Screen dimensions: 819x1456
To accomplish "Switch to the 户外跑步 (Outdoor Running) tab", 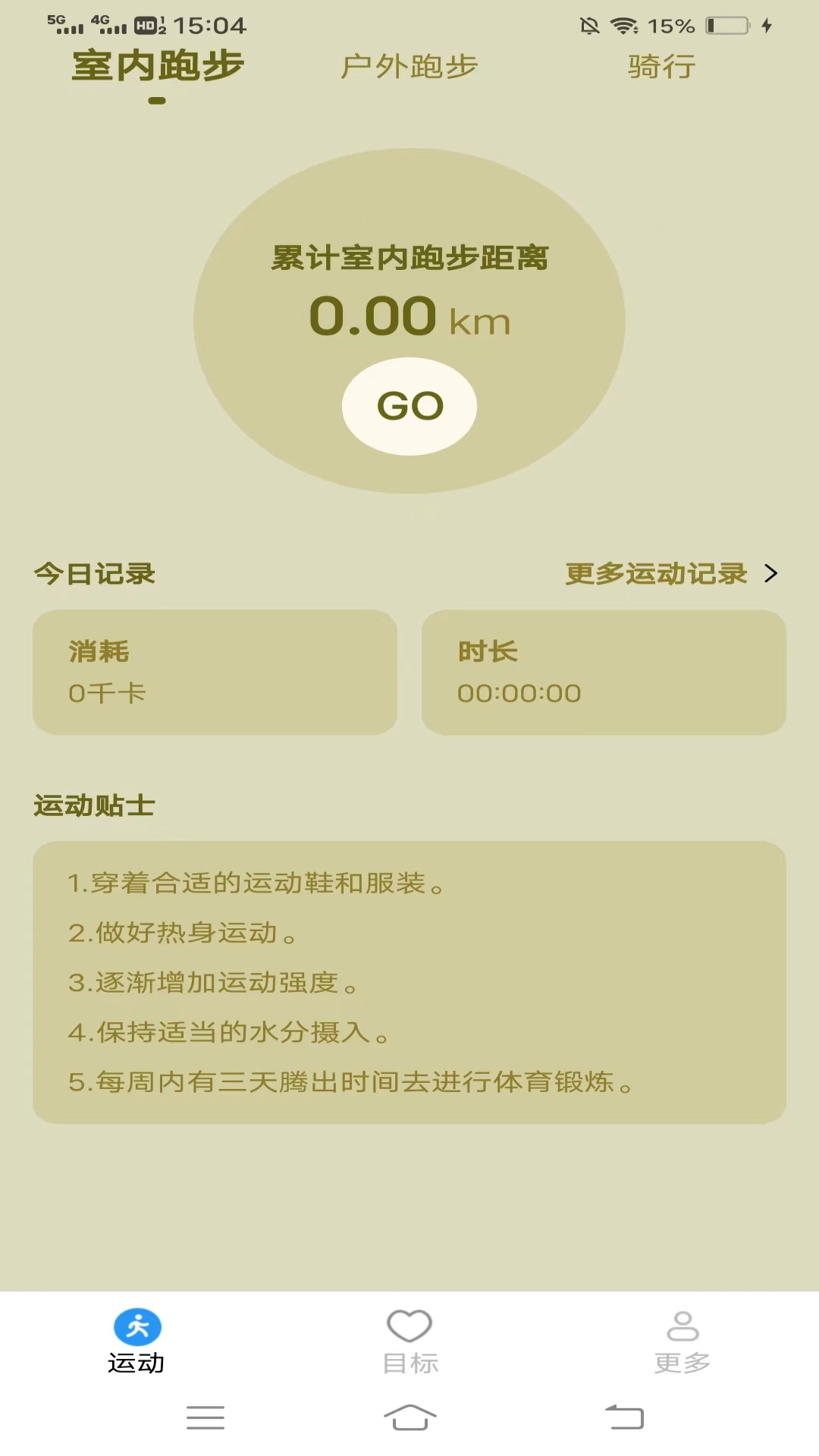I will point(409,67).
